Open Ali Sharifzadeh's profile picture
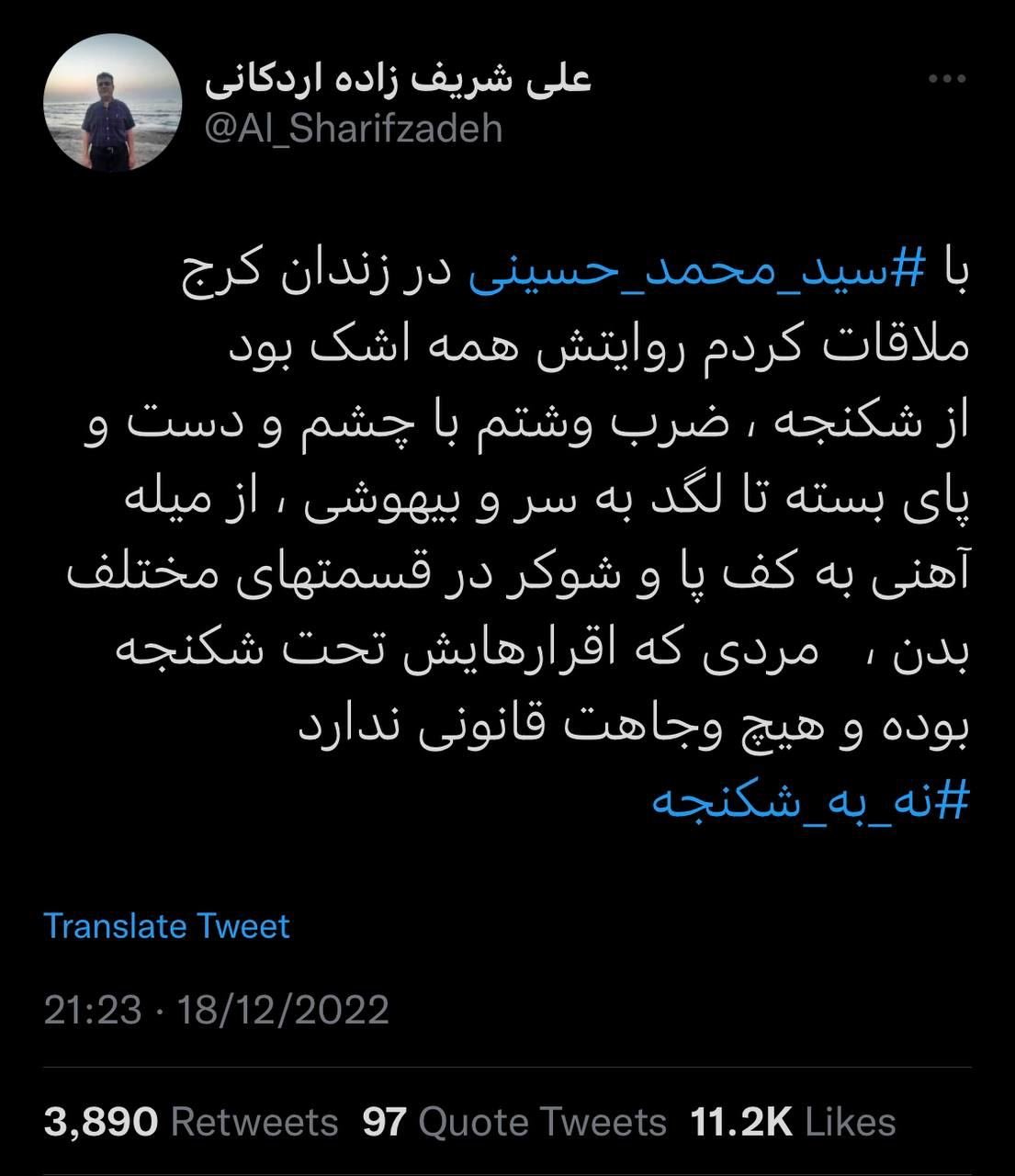 (113, 103)
